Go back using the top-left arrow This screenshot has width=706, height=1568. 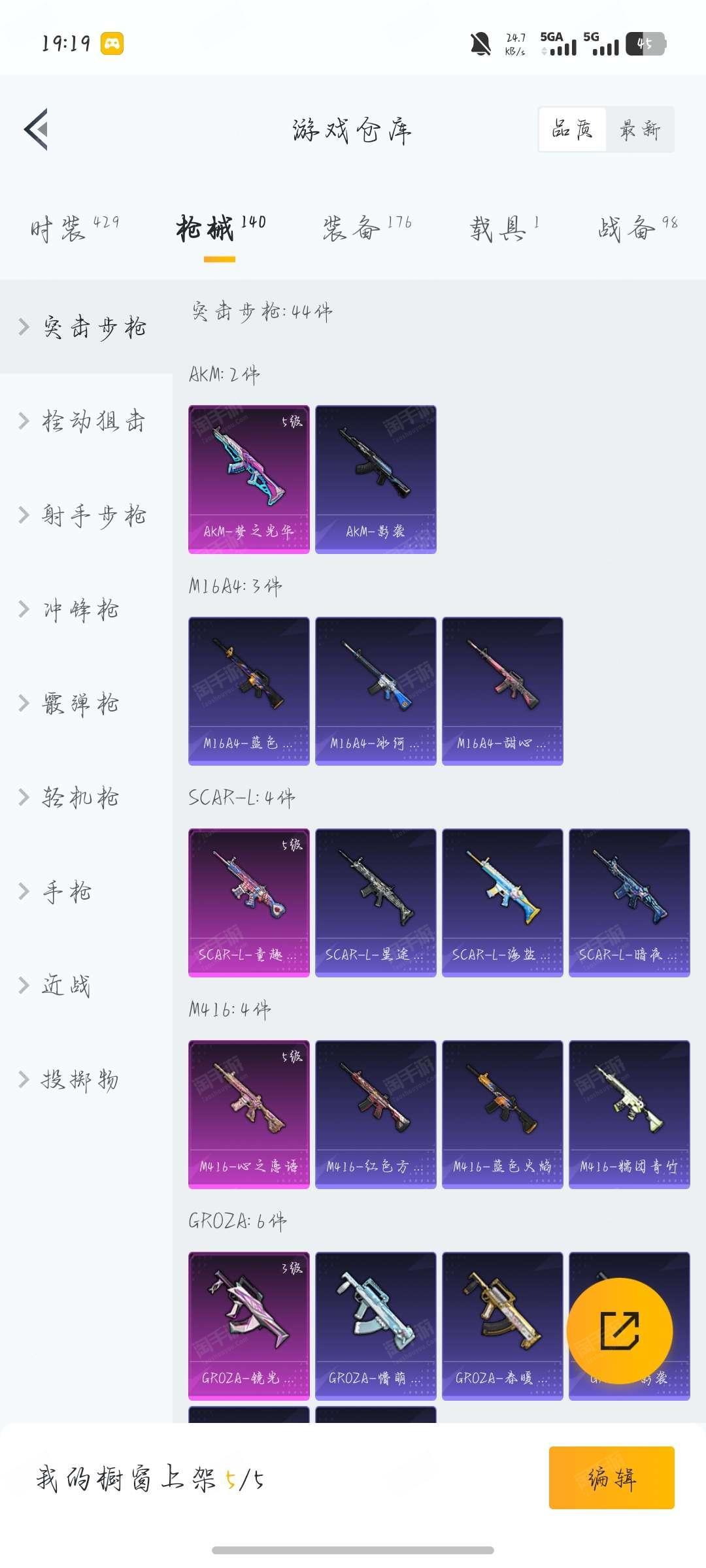click(37, 129)
